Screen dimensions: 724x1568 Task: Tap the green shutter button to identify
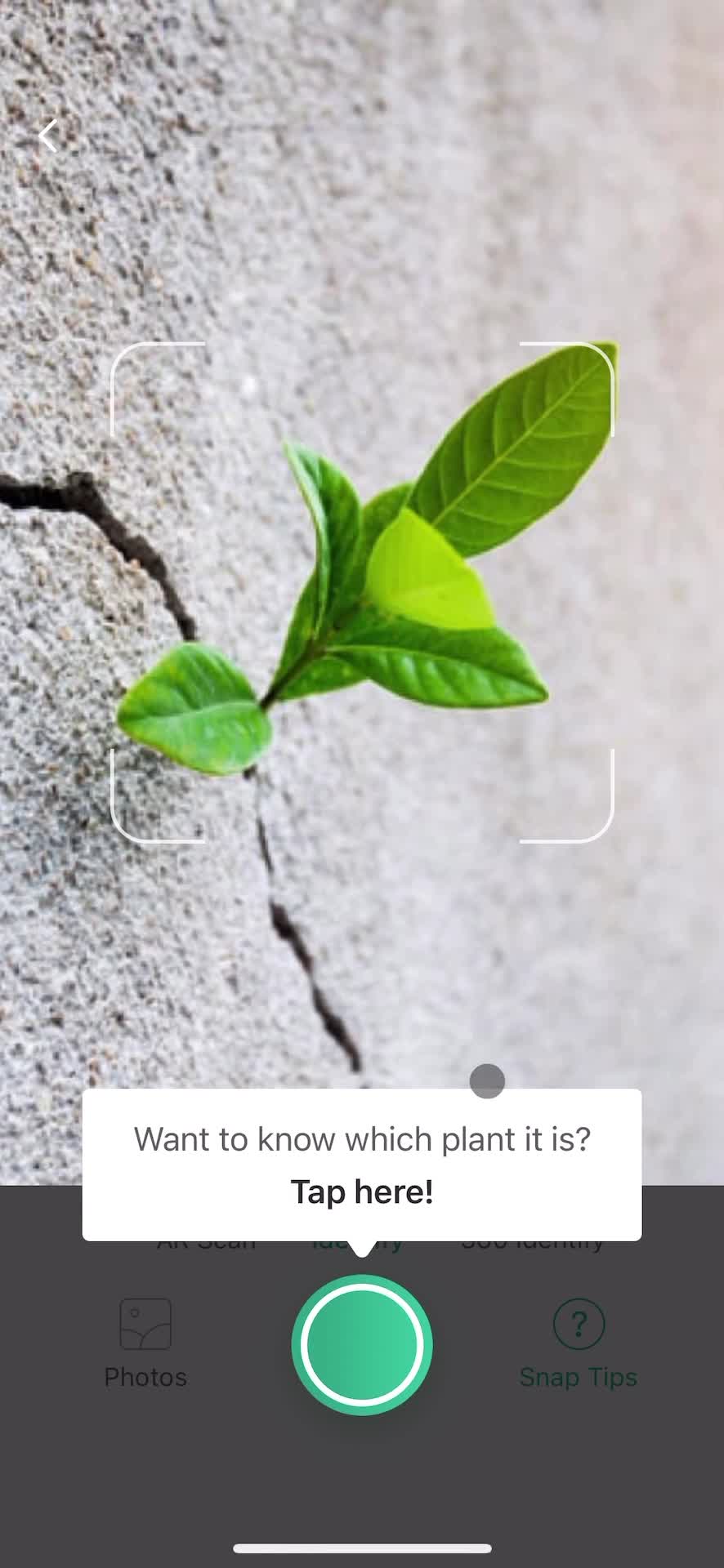tap(362, 1345)
